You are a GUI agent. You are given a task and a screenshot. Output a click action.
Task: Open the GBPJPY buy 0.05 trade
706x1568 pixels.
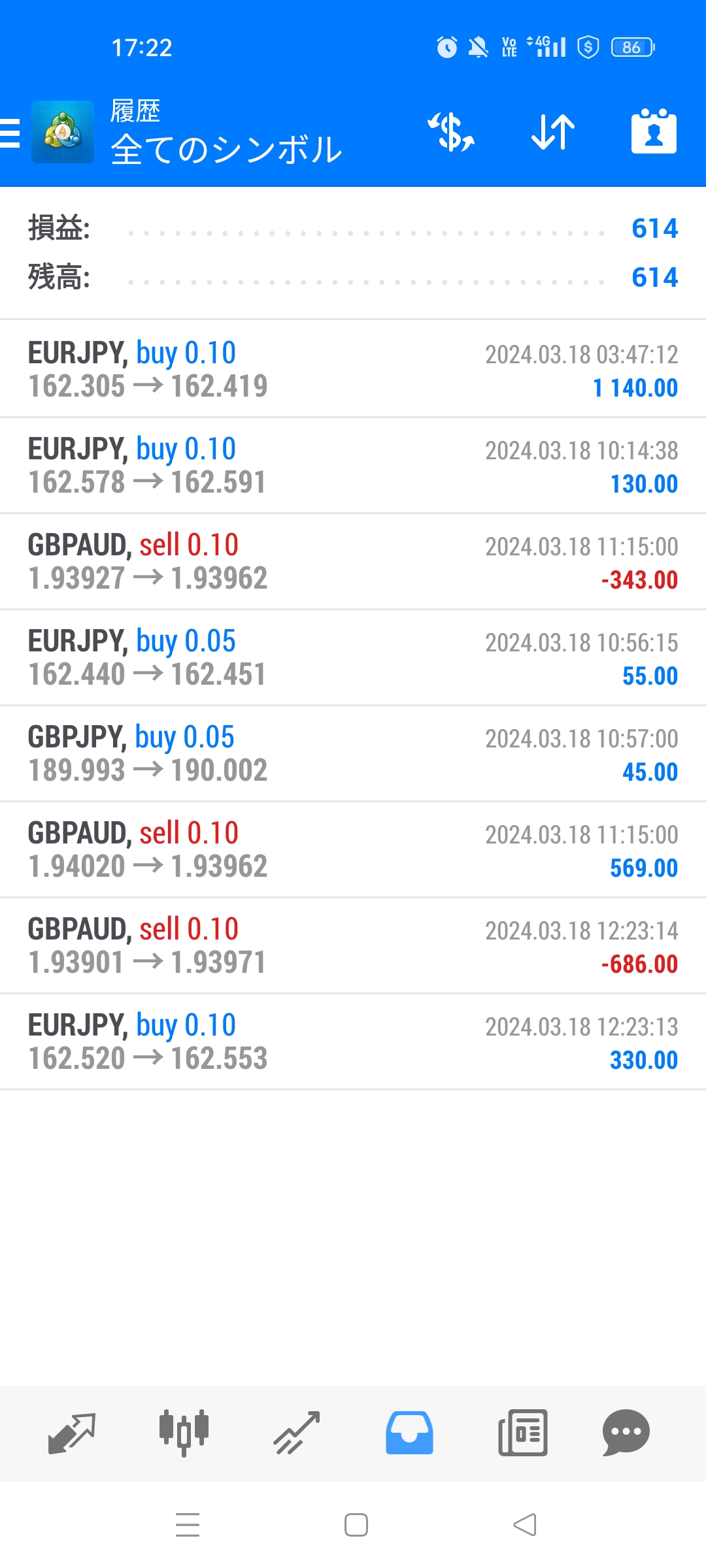(x=353, y=753)
